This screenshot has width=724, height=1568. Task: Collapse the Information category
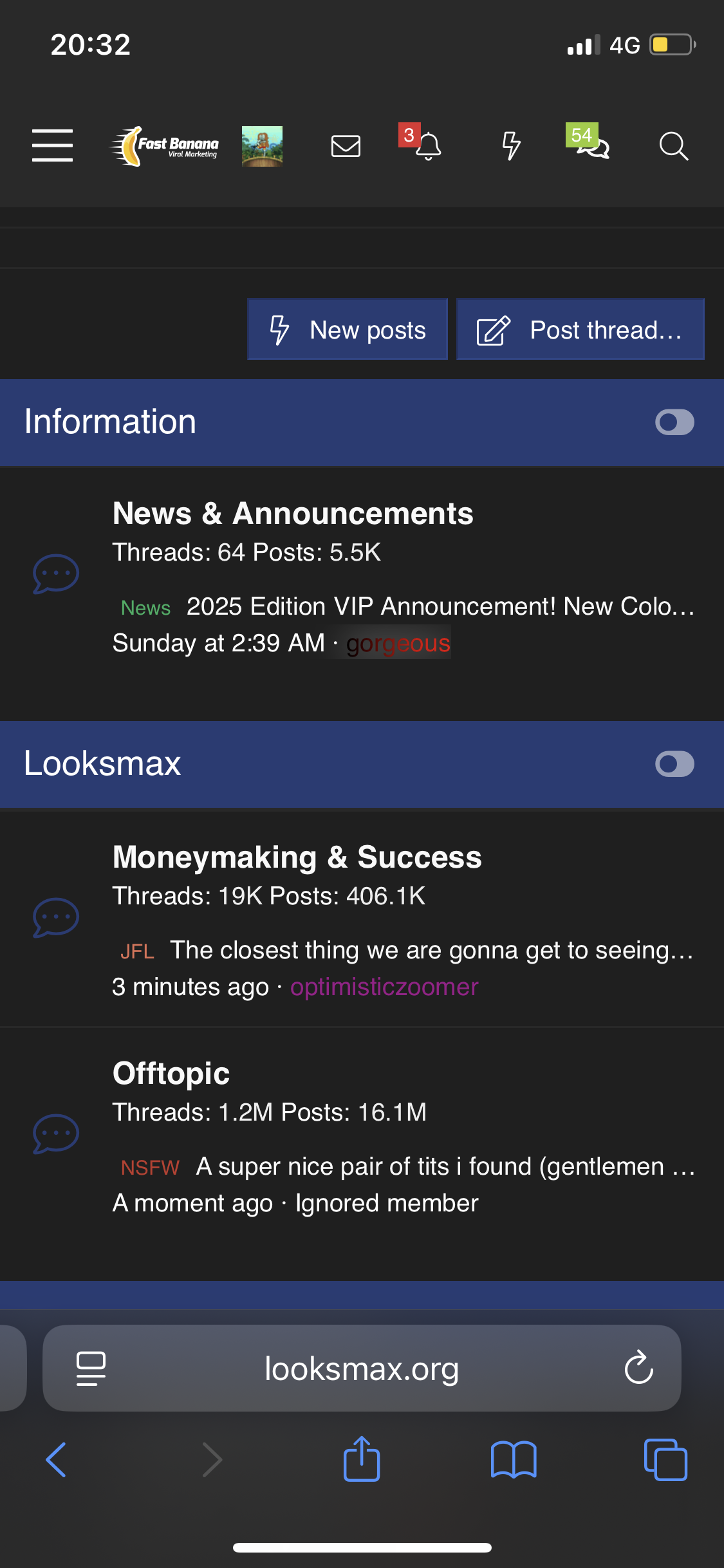pos(674,422)
